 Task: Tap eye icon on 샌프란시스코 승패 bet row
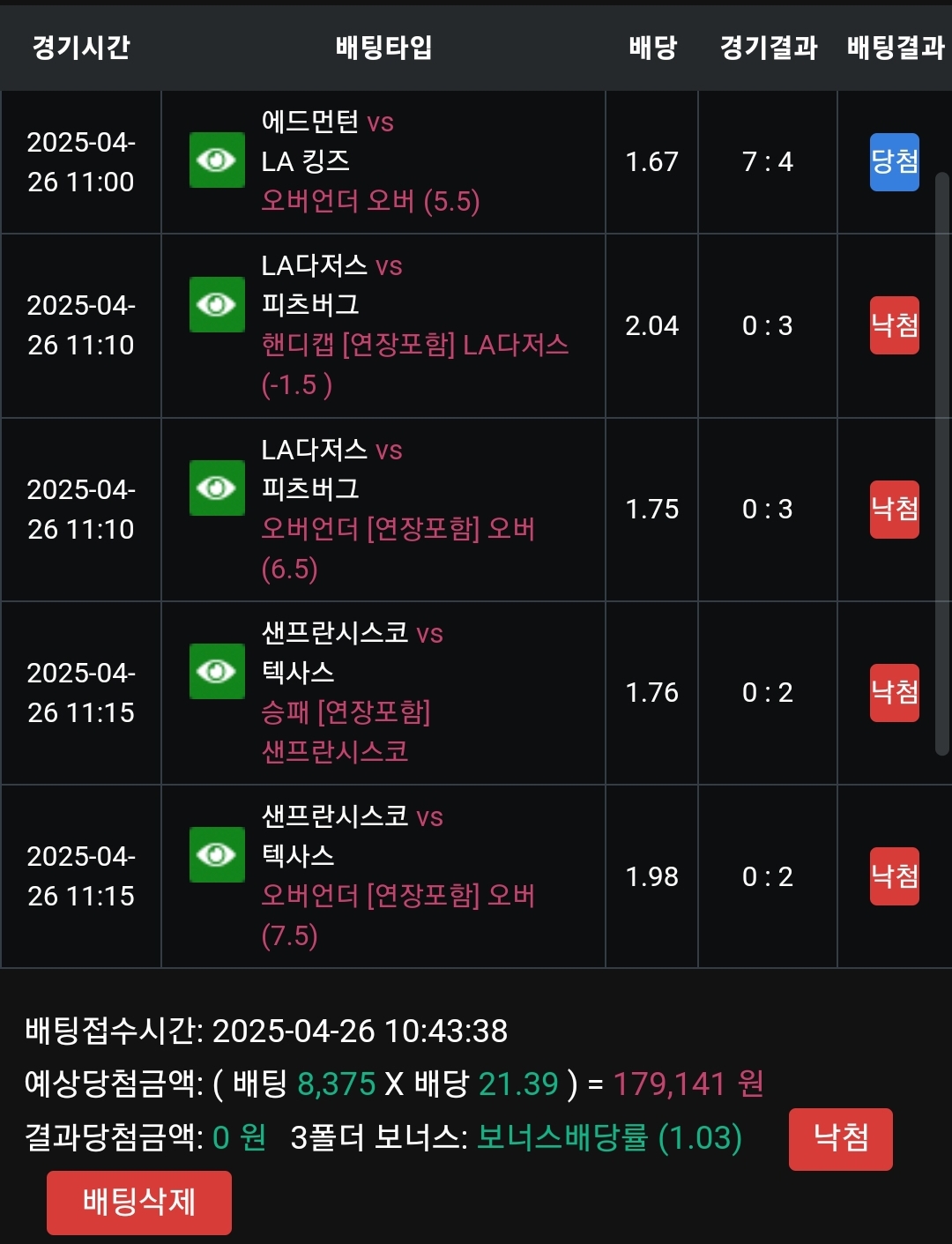click(217, 672)
